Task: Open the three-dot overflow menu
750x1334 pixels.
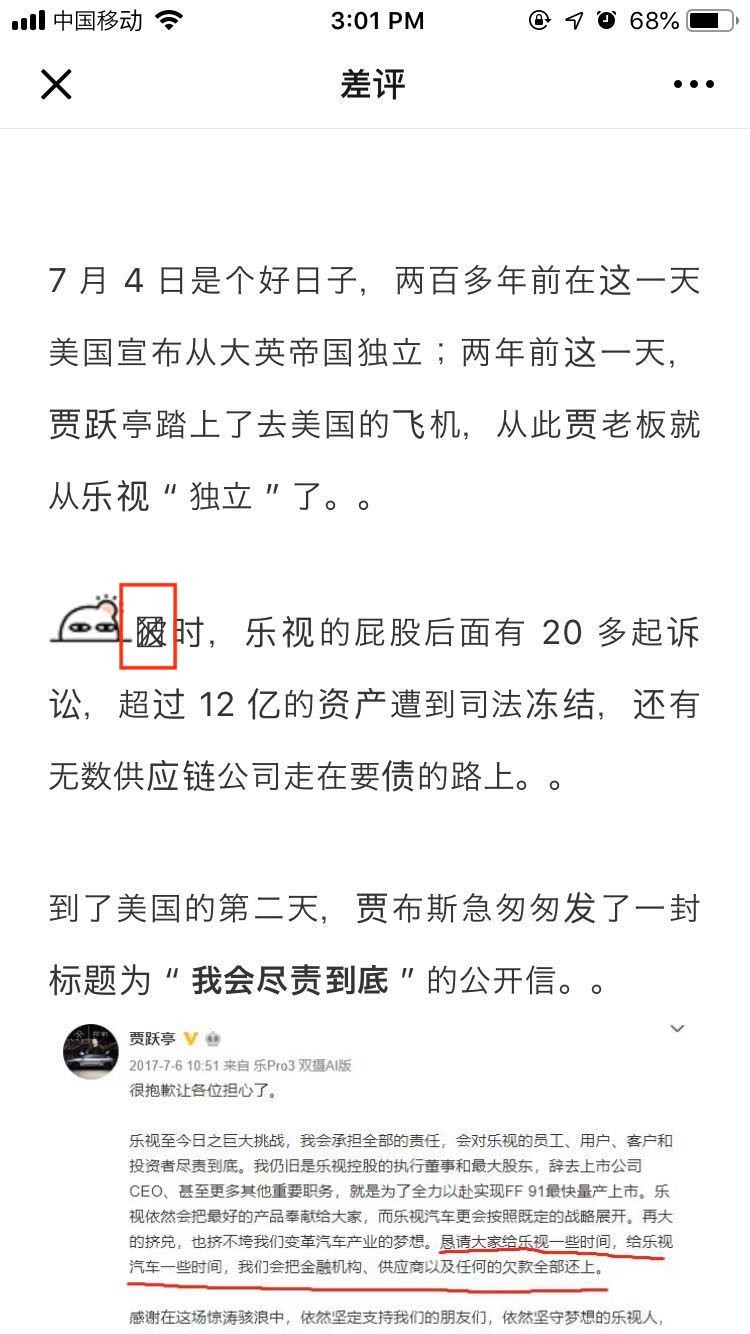Action: click(x=693, y=84)
